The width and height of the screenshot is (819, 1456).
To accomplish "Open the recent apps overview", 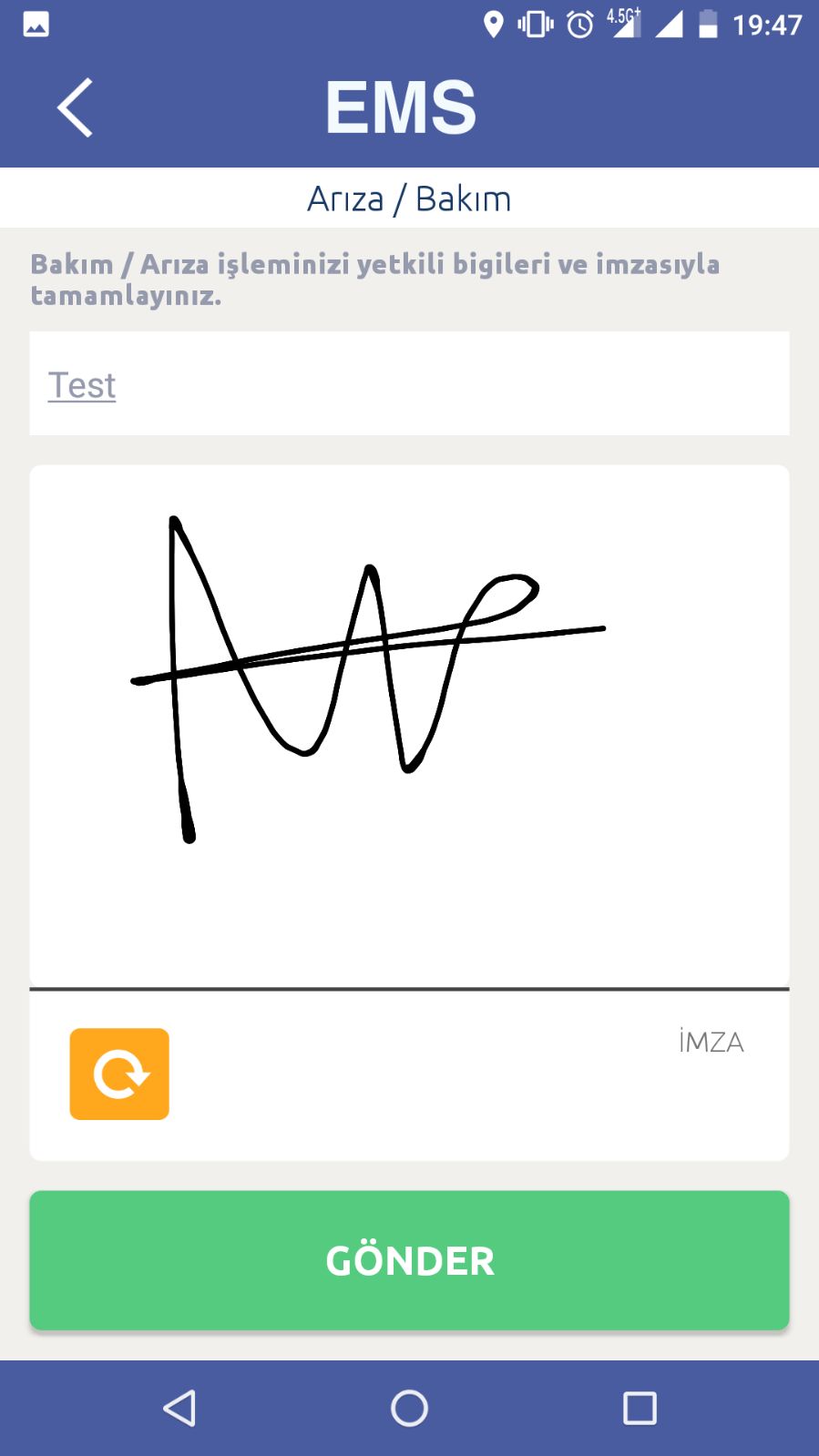I will coord(640,1408).
